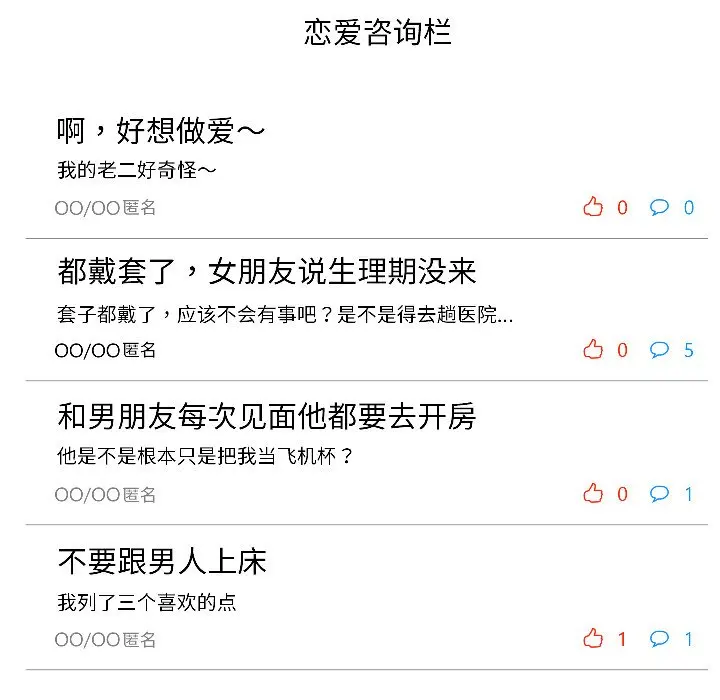Like the post "都戴套了，女朋友说生理期没来"
This screenshot has width=720, height=700.
594,350
